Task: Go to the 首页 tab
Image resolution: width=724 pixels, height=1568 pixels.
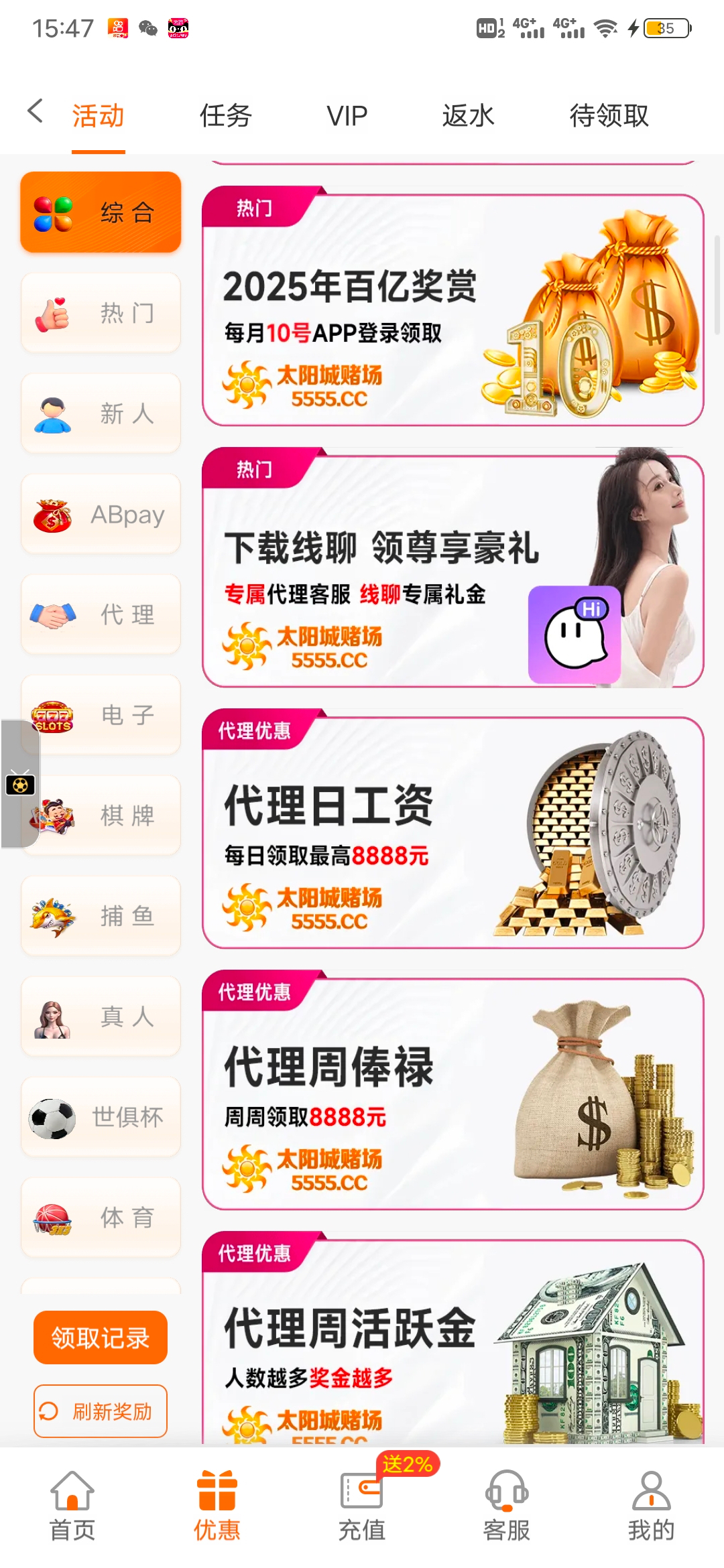Action: pyautogui.click(x=72, y=1505)
